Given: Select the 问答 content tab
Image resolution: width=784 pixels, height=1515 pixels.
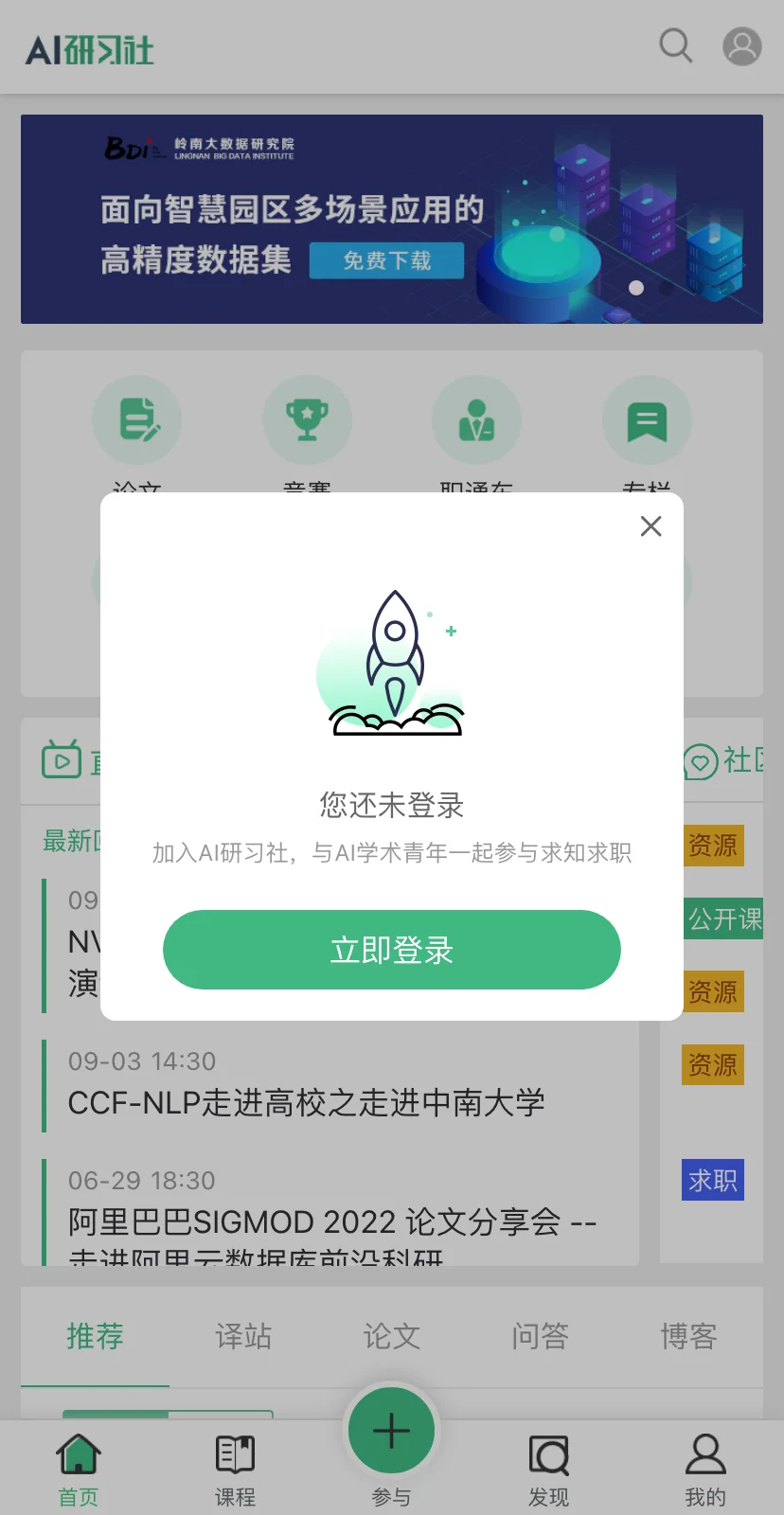Looking at the screenshot, I should (x=540, y=1336).
